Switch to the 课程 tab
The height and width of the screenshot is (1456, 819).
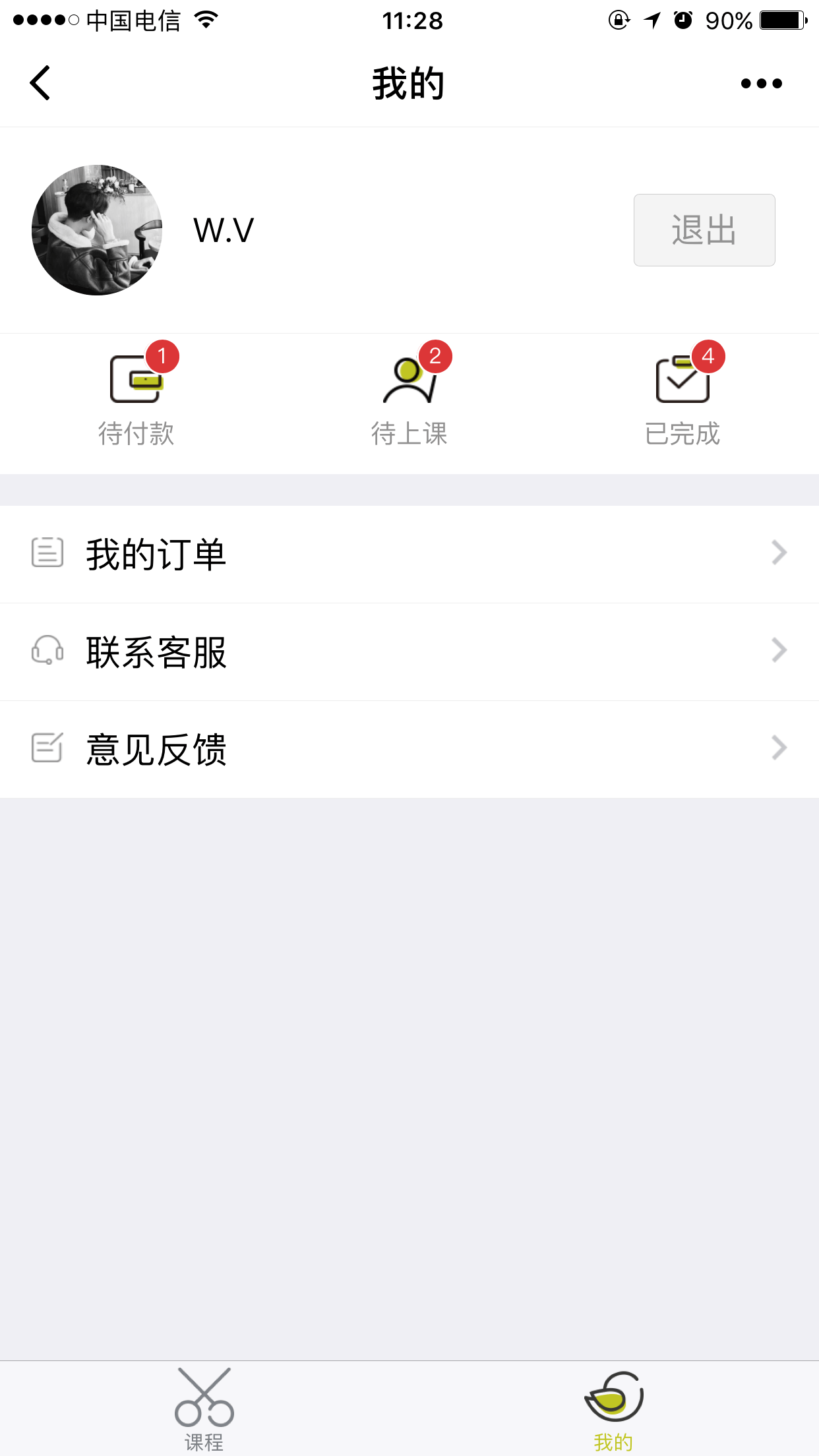[x=204, y=1408]
